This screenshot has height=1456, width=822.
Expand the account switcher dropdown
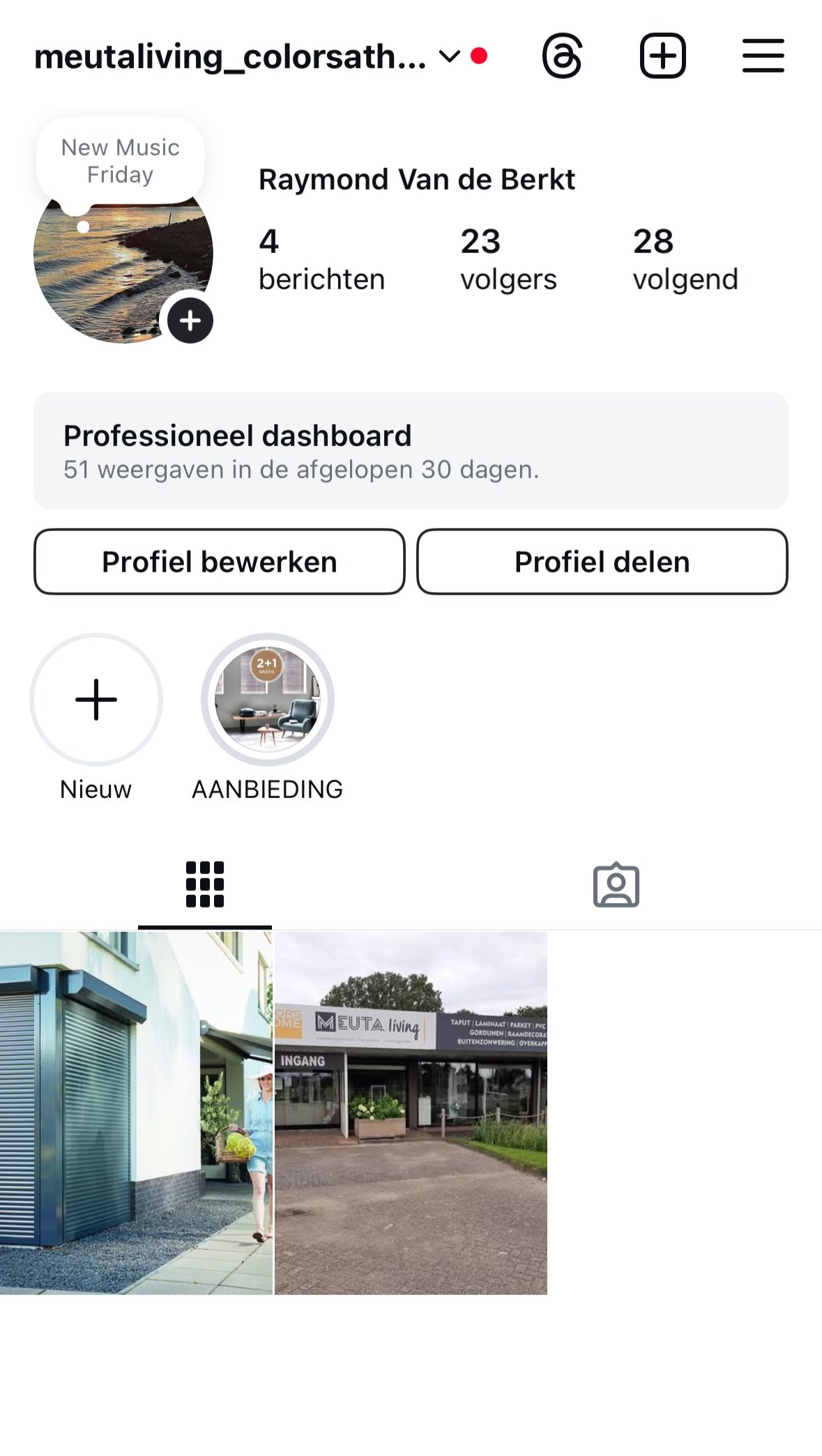[x=450, y=56]
